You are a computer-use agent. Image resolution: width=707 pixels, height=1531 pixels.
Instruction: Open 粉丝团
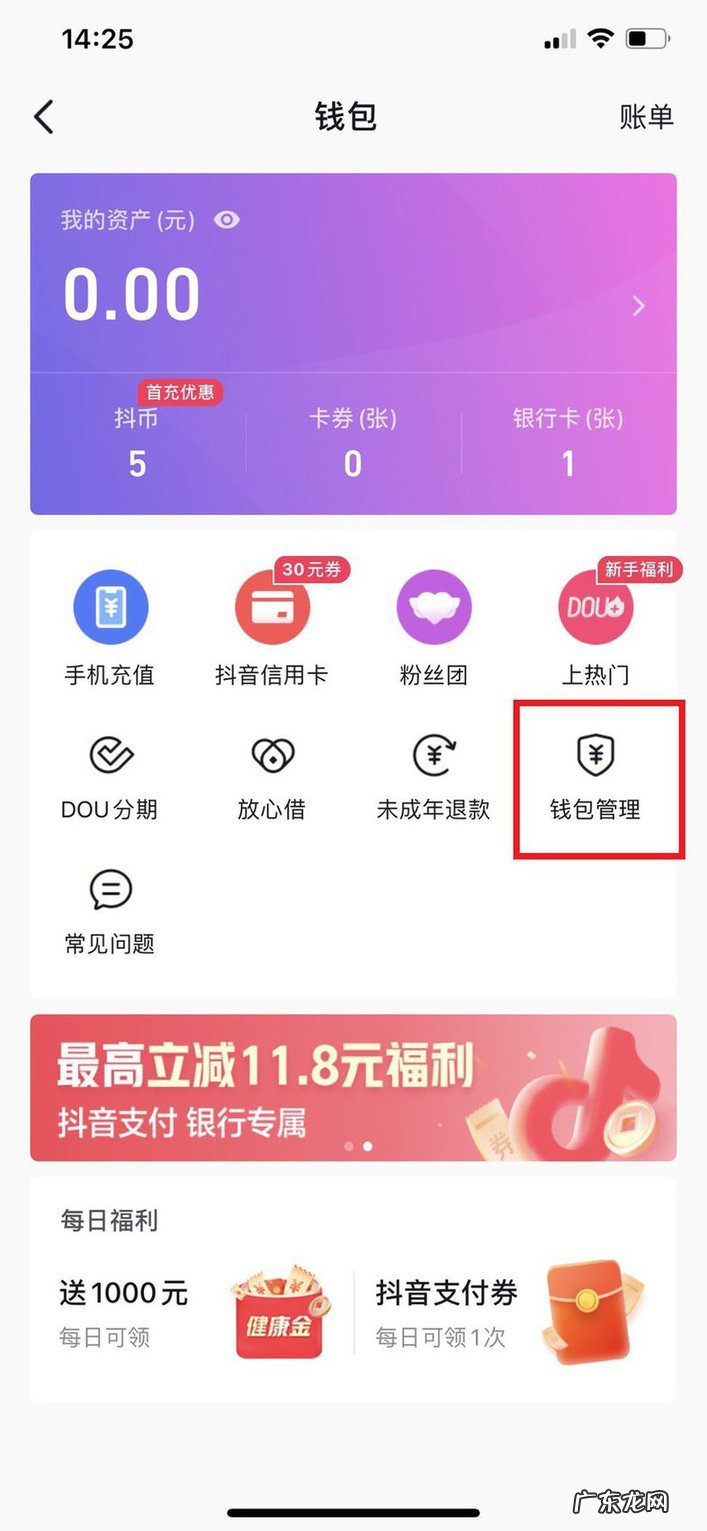click(x=433, y=630)
